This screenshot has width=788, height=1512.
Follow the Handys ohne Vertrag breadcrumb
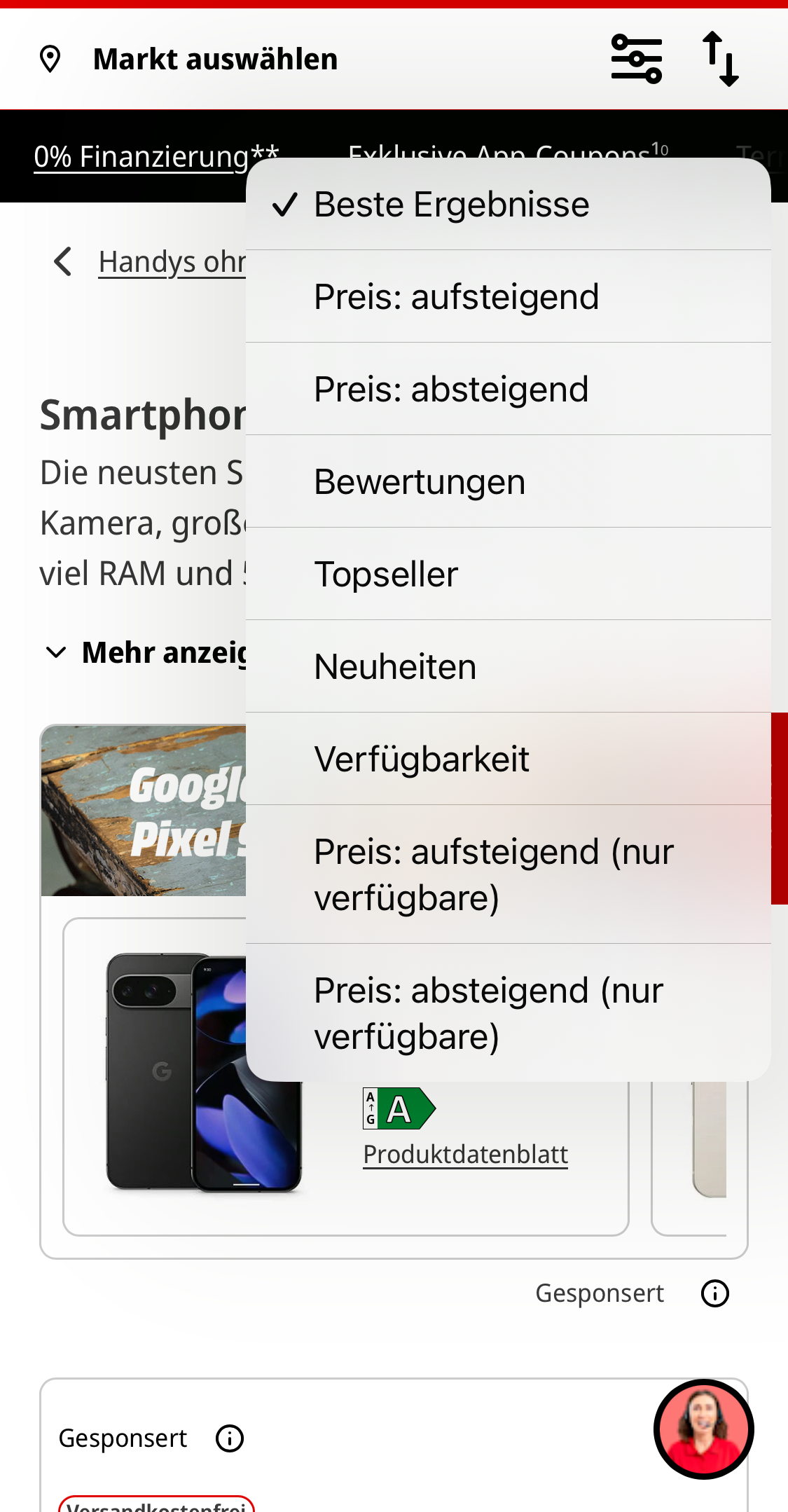pos(172,261)
